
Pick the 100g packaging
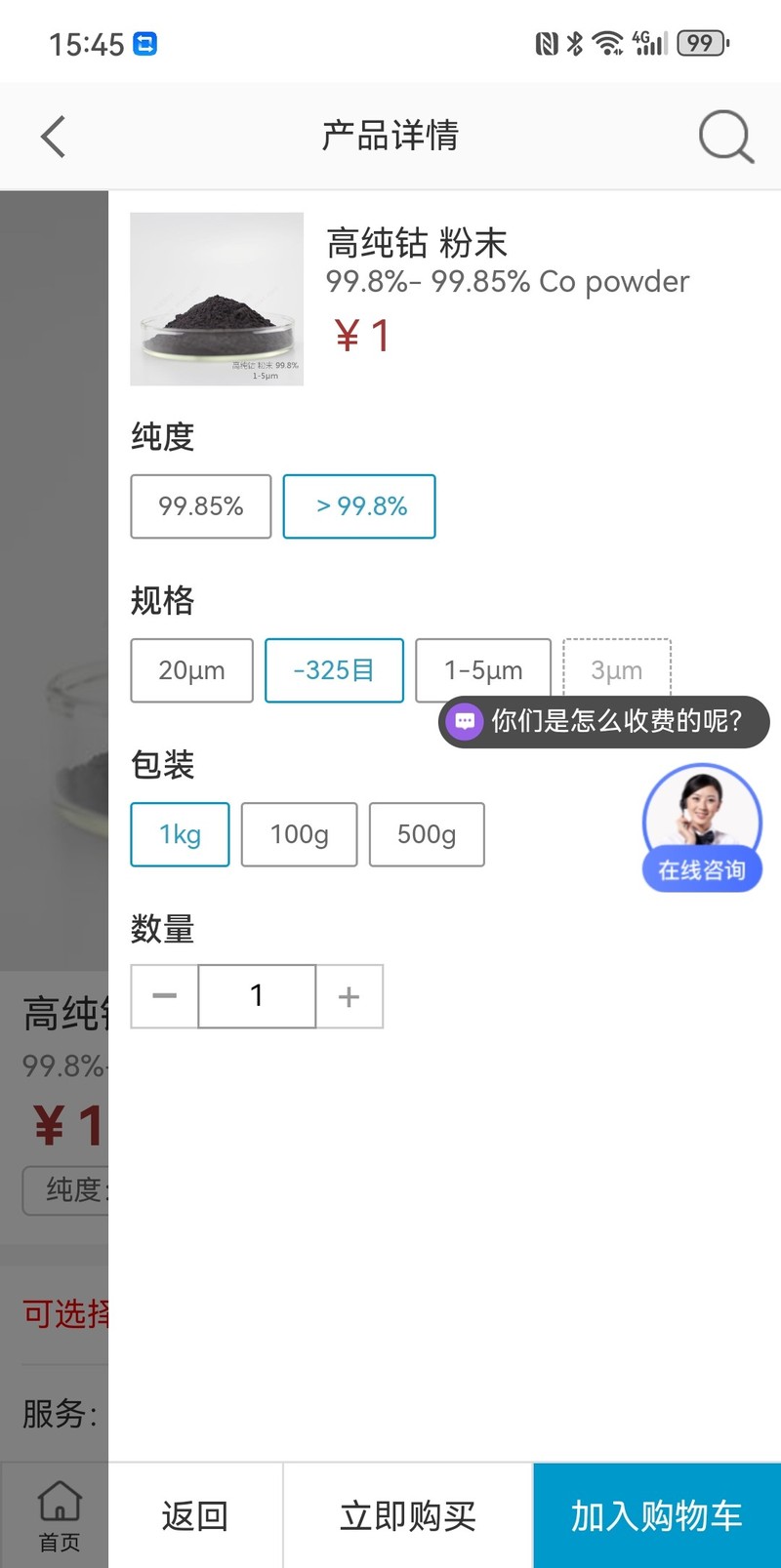click(x=299, y=834)
